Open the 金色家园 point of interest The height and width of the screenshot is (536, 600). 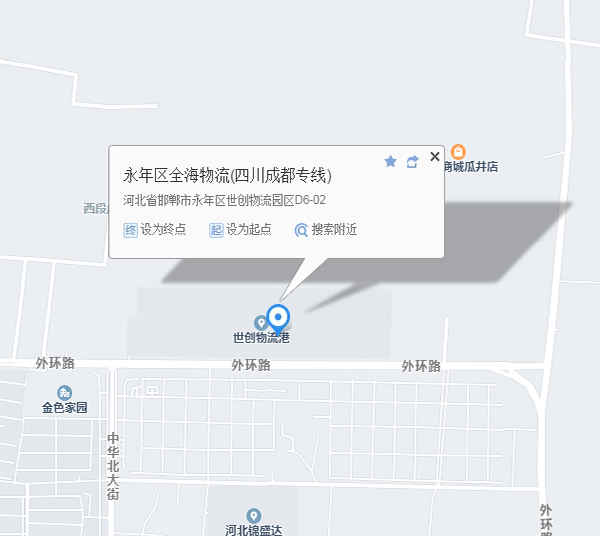coord(65,393)
